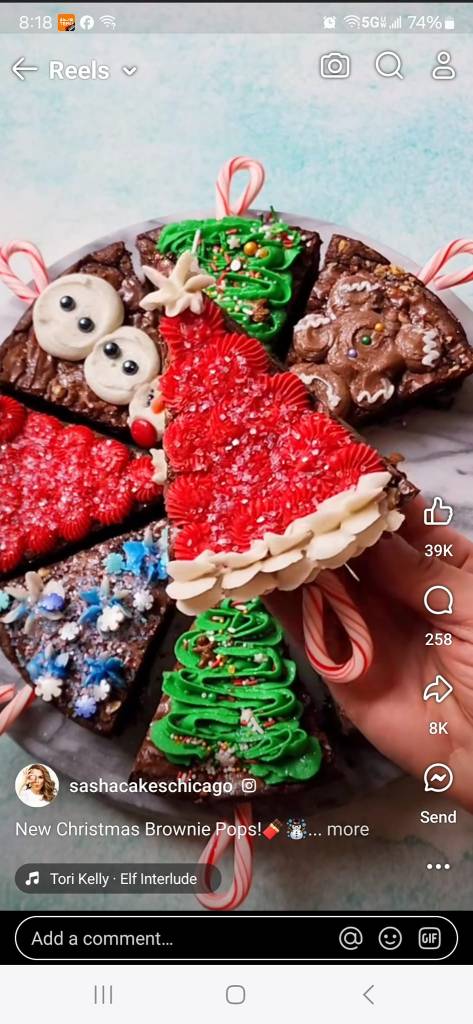Open the system recent apps view

coord(103,995)
